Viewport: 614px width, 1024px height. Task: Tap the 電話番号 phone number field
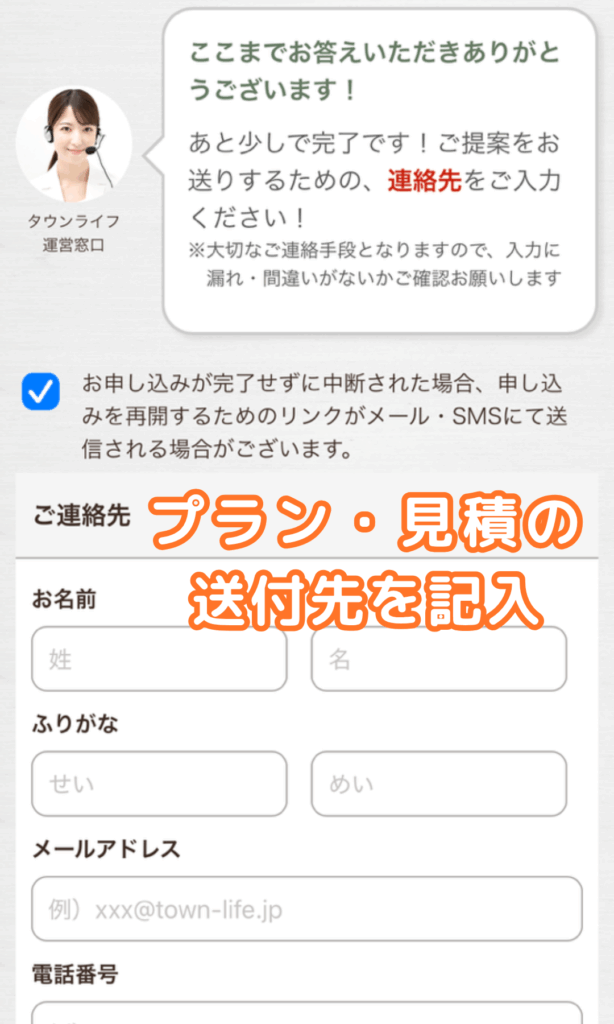[306, 1012]
